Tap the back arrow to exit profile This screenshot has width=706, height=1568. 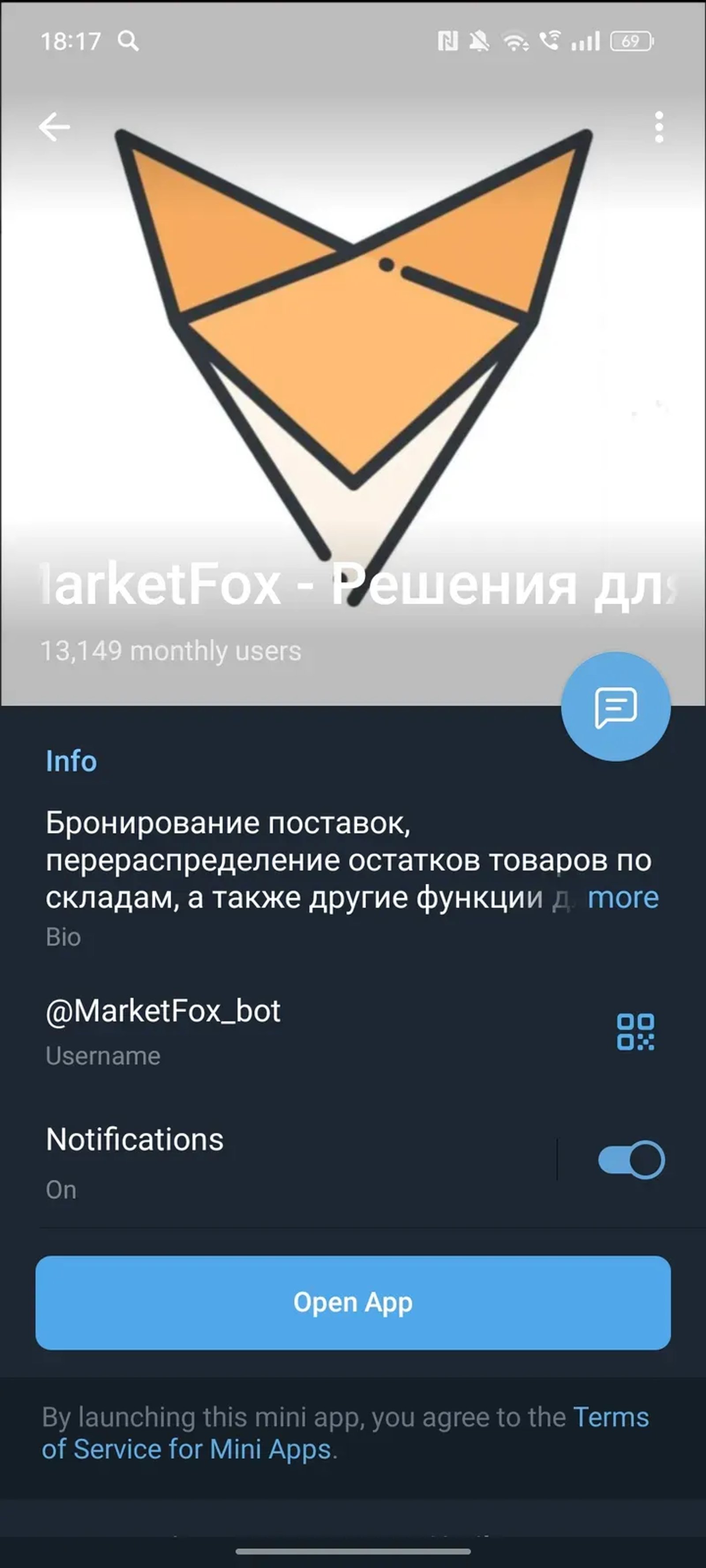(55, 126)
